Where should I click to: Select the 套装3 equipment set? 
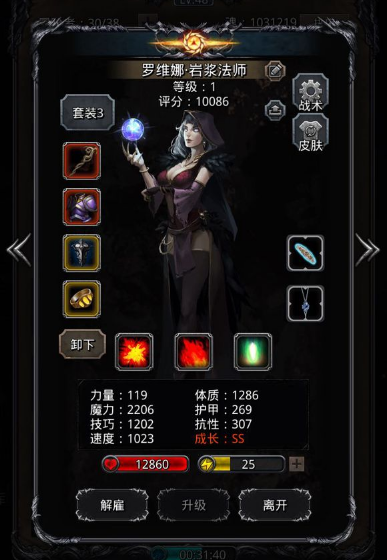coord(88,112)
